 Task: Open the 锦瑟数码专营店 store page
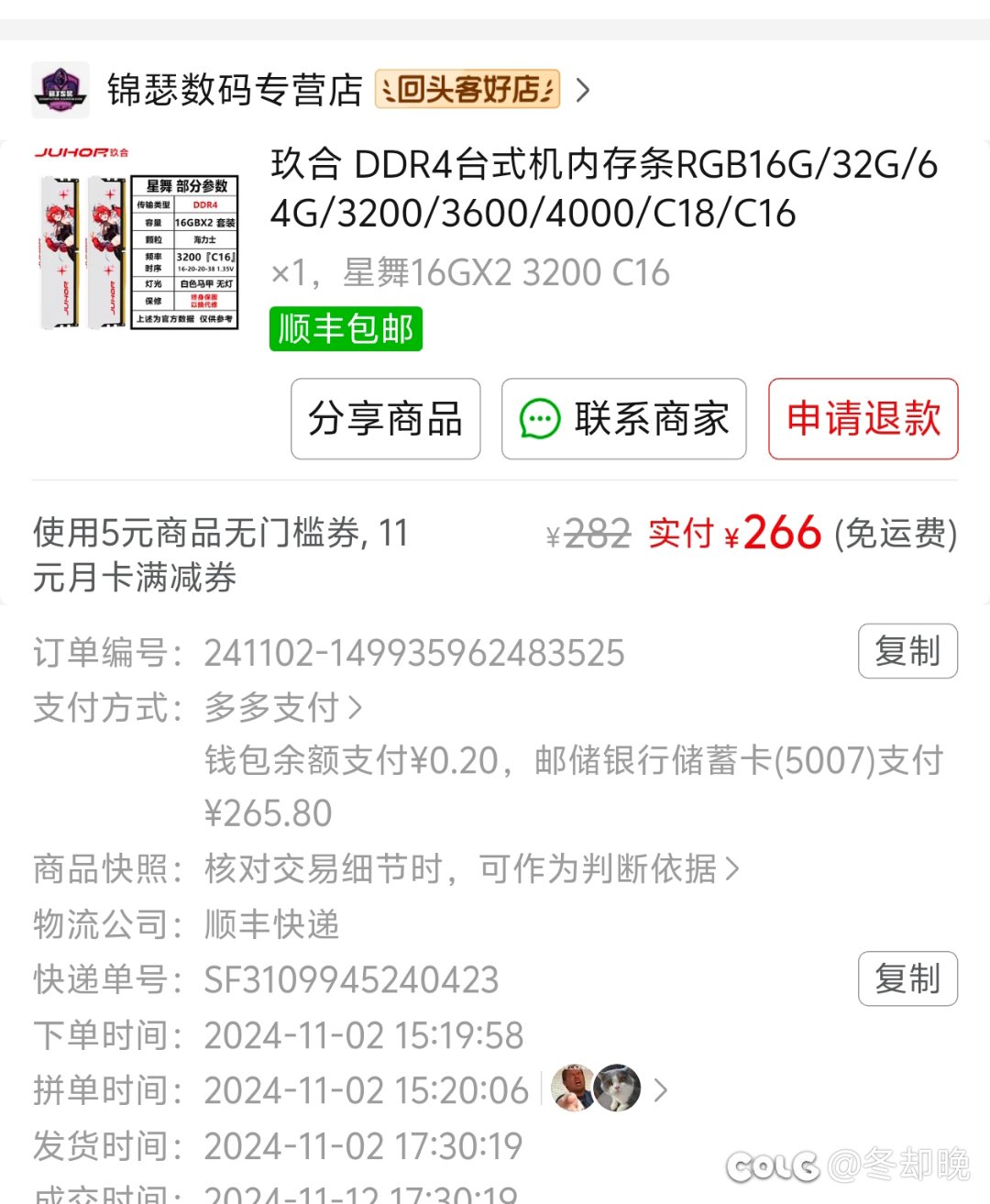[235, 90]
